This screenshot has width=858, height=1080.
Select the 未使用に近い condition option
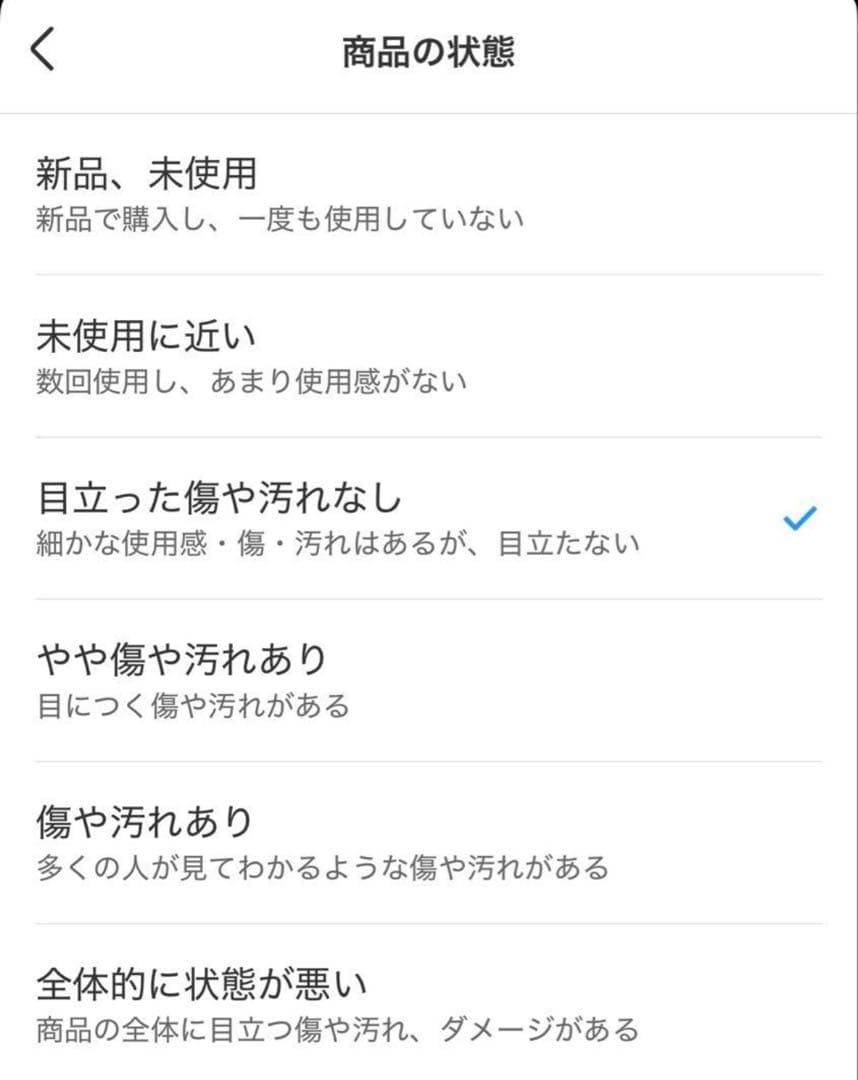tap(145, 335)
